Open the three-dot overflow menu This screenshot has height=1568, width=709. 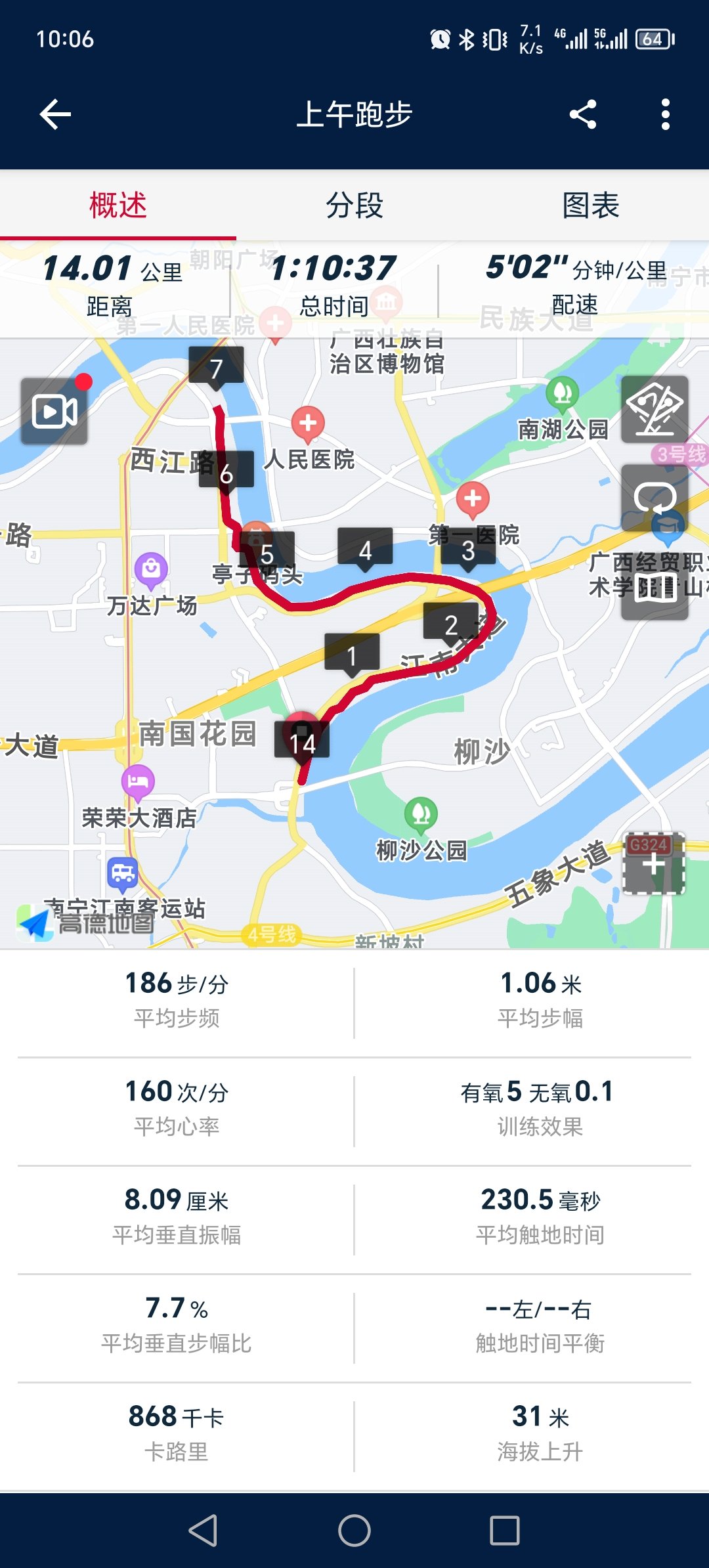[666, 114]
